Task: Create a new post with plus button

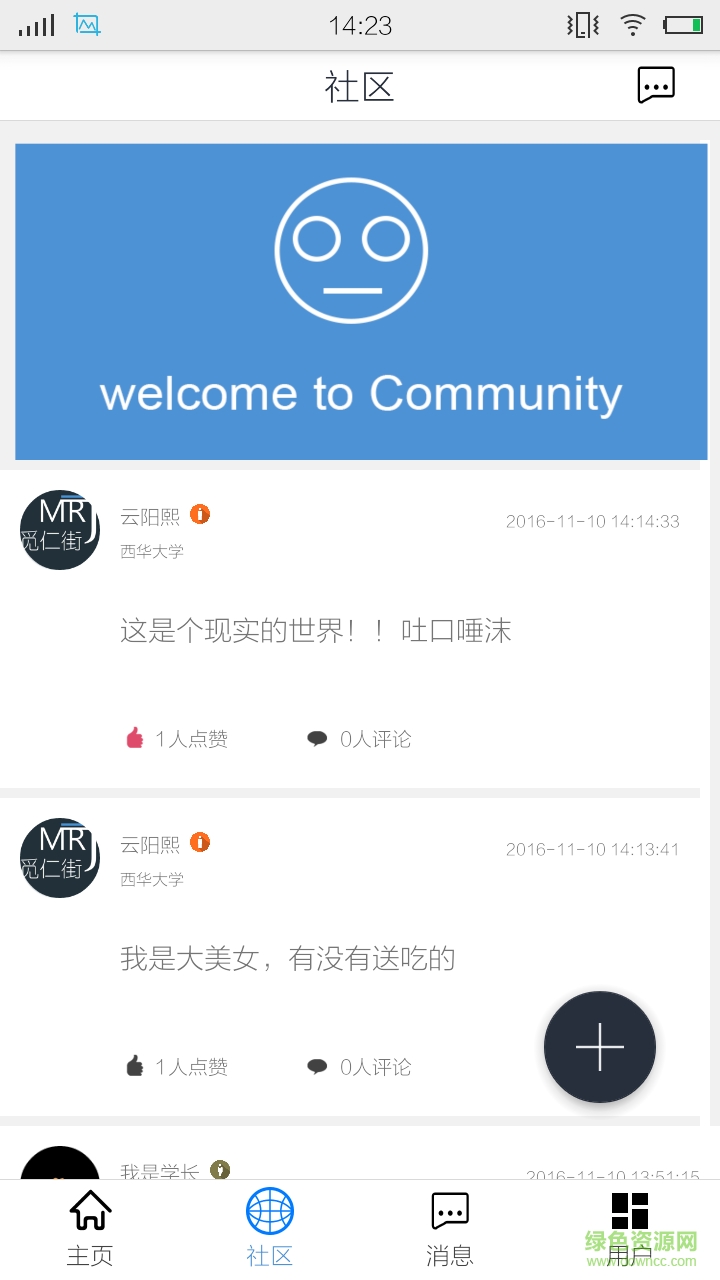Action: click(600, 1047)
